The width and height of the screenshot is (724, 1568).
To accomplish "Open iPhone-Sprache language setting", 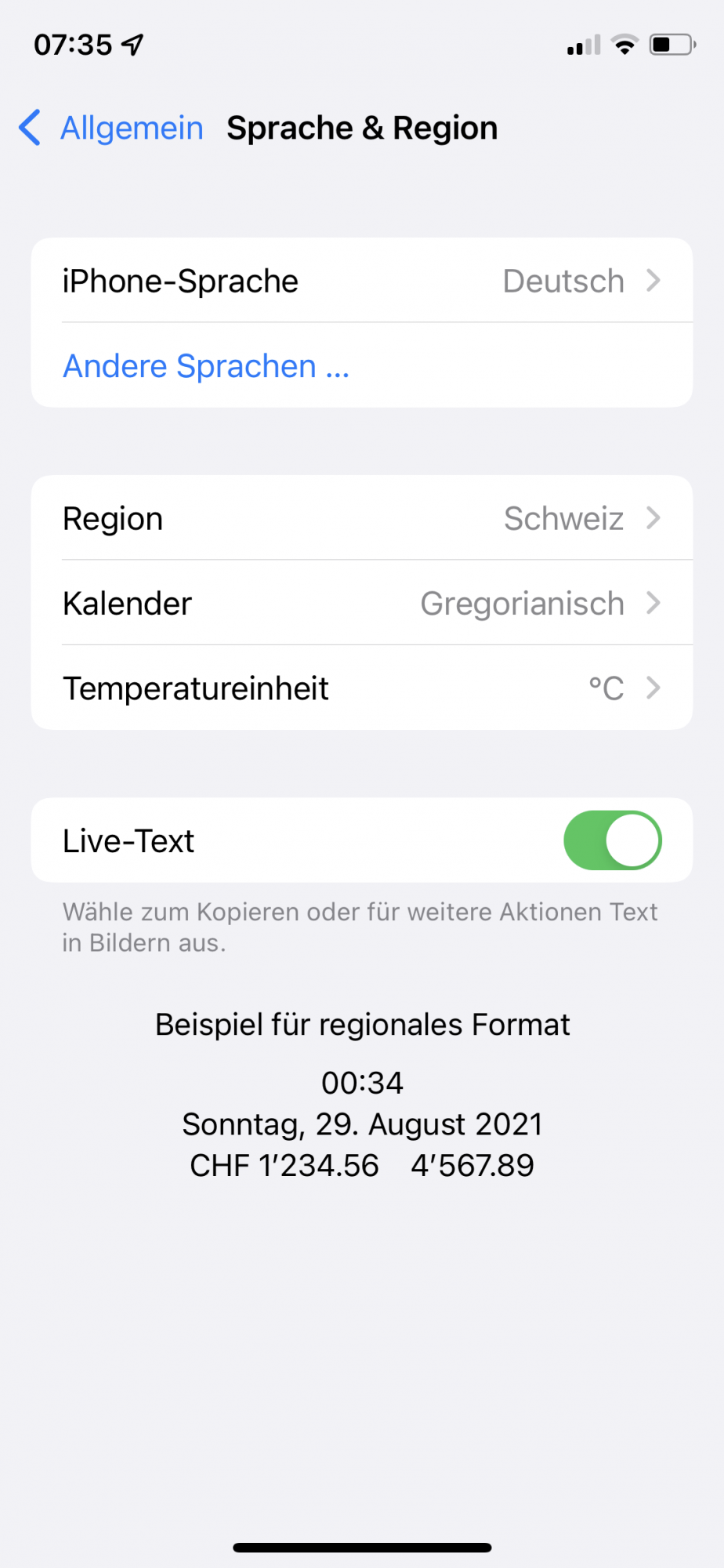I will pyautogui.click(x=361, y=281).
